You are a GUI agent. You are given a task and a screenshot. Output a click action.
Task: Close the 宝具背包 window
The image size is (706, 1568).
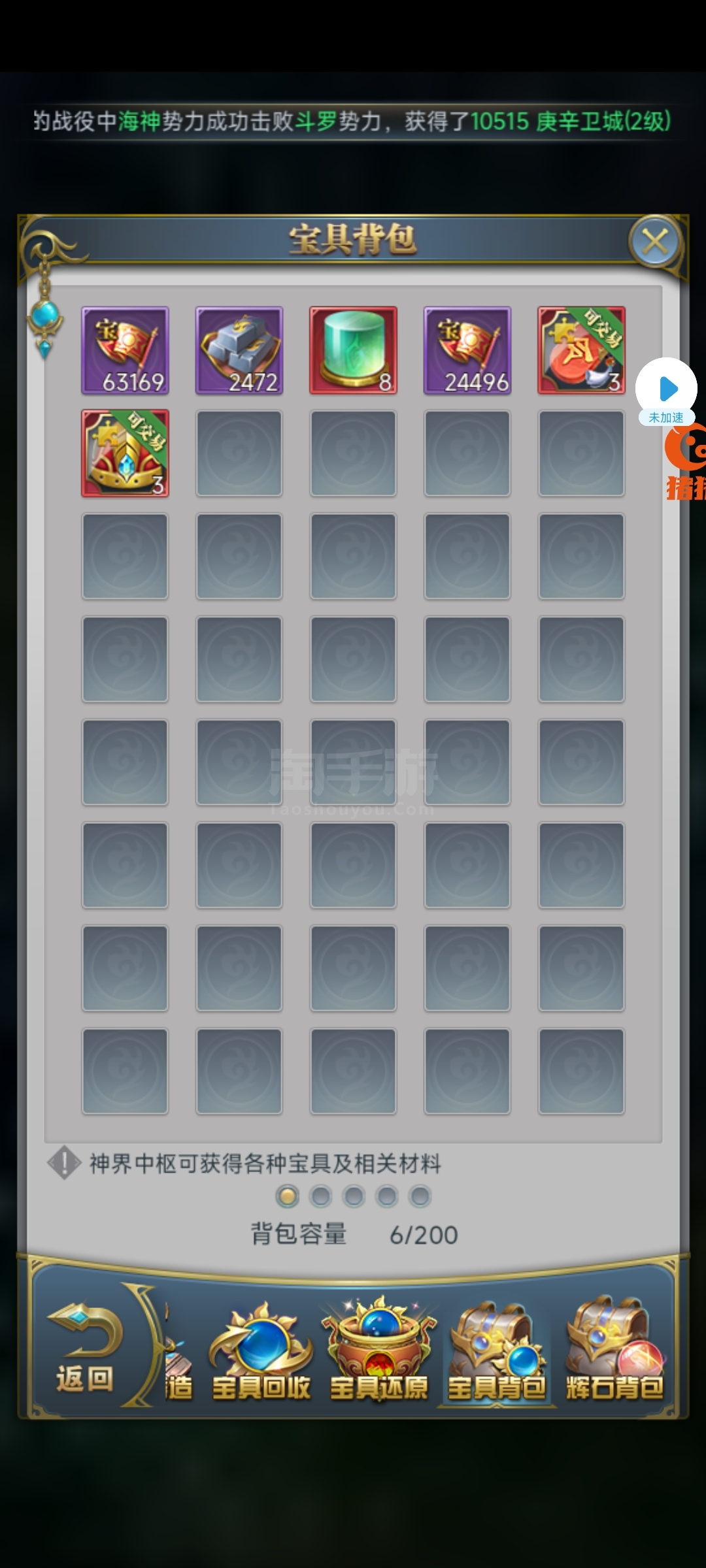655,242
